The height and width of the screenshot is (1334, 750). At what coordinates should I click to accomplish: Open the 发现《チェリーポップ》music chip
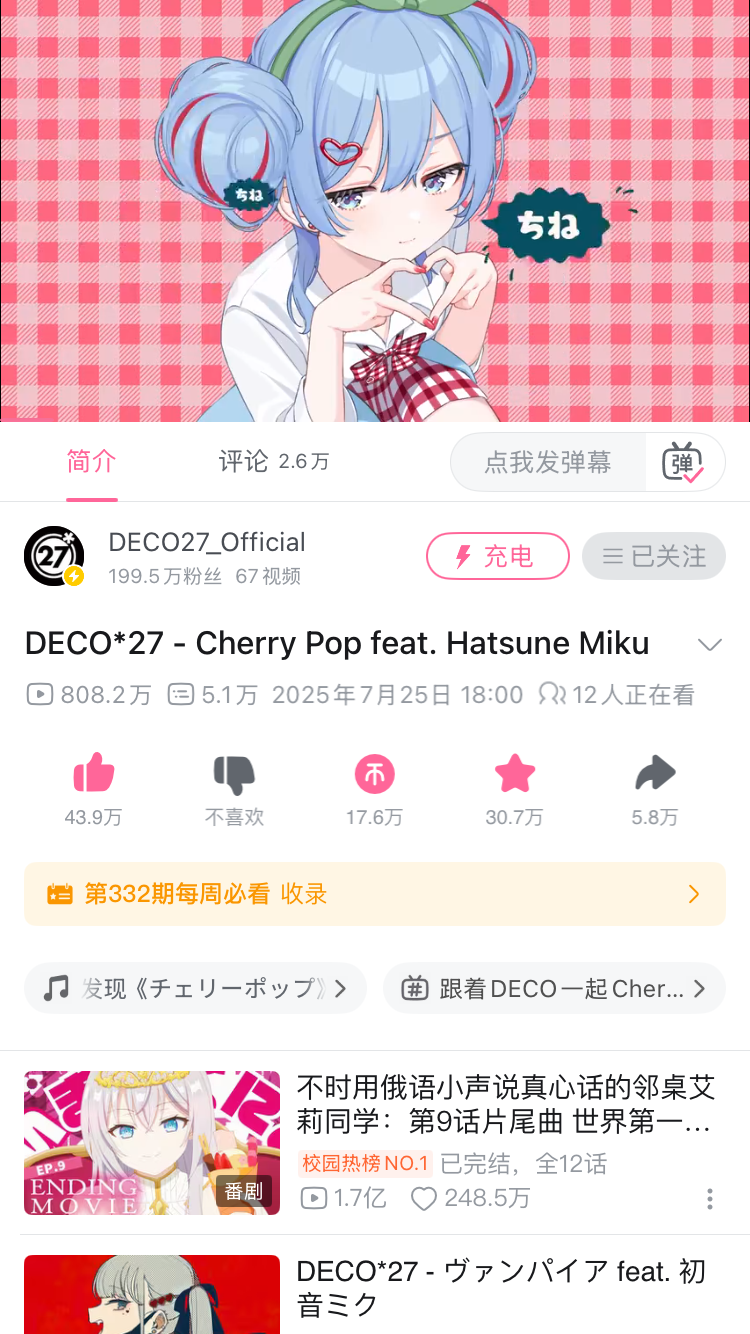click(x=195, y=989)
